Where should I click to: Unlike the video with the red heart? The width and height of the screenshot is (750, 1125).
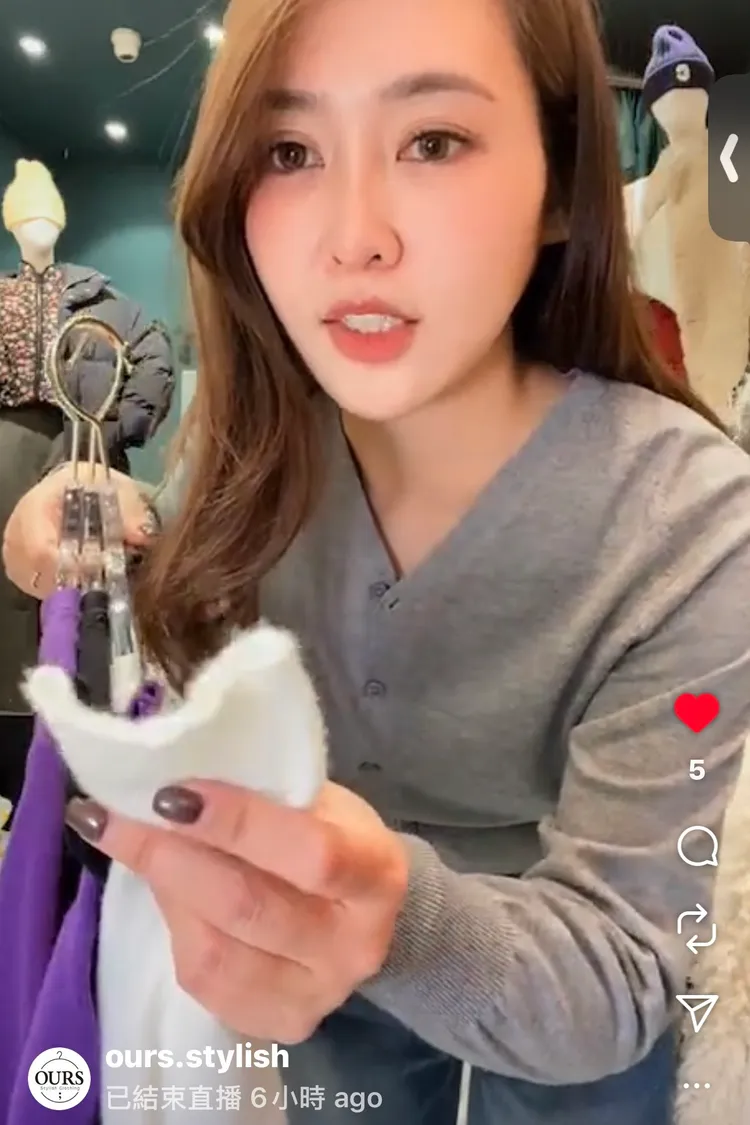696,712
